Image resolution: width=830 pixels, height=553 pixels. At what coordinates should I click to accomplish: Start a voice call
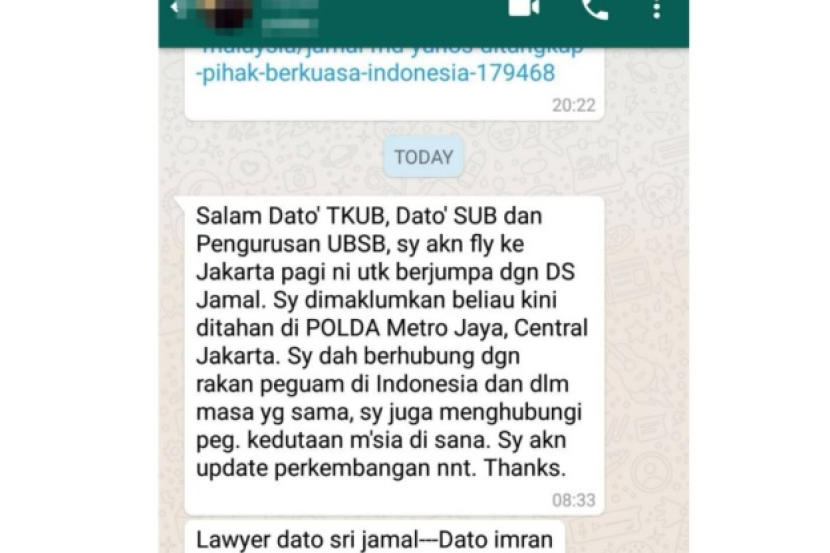(x=595, y=9)
